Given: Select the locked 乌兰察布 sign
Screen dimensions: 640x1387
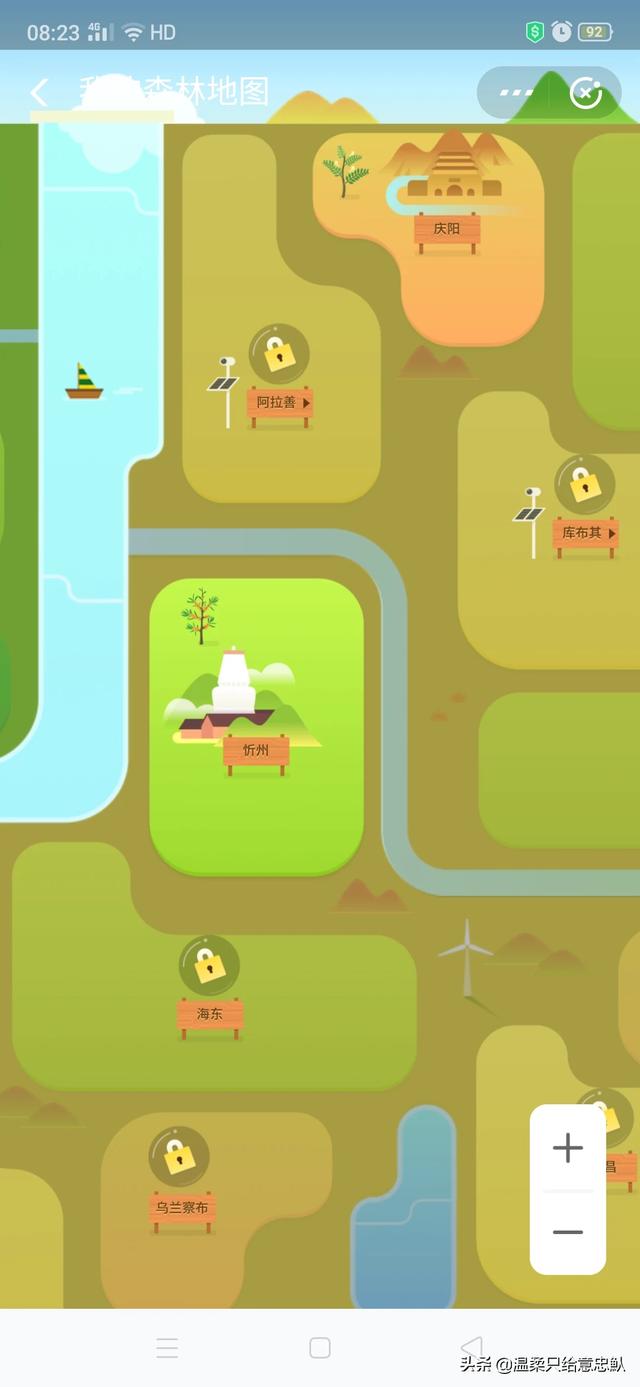Looking at the screenshot, I should pos(182,1208).
